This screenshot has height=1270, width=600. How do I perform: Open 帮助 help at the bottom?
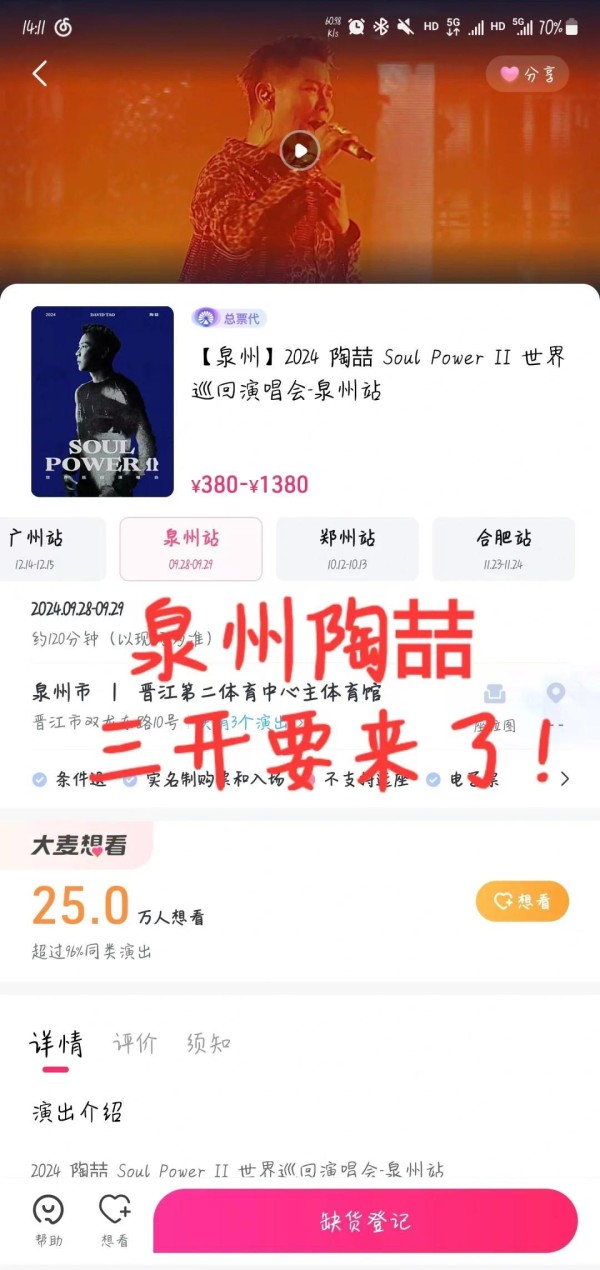click(48, 1221)
